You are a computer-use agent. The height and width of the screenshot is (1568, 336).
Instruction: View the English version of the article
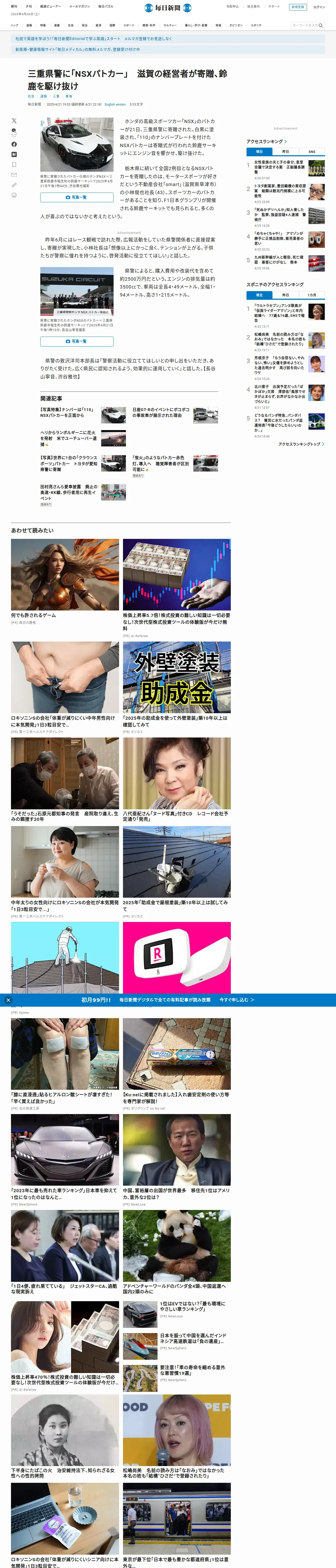click(115, 104)
